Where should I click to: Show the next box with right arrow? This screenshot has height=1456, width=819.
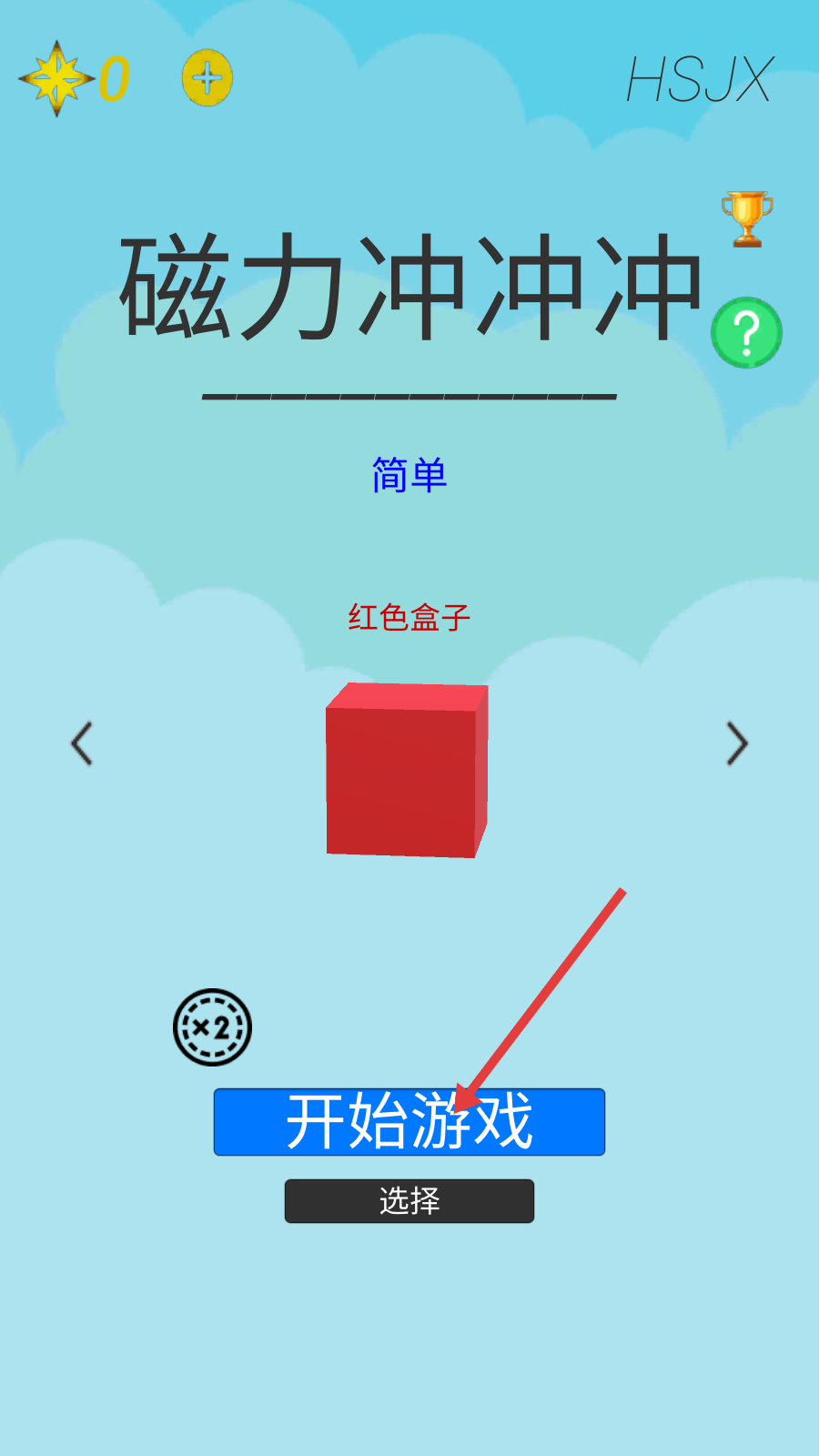(737, 743)
